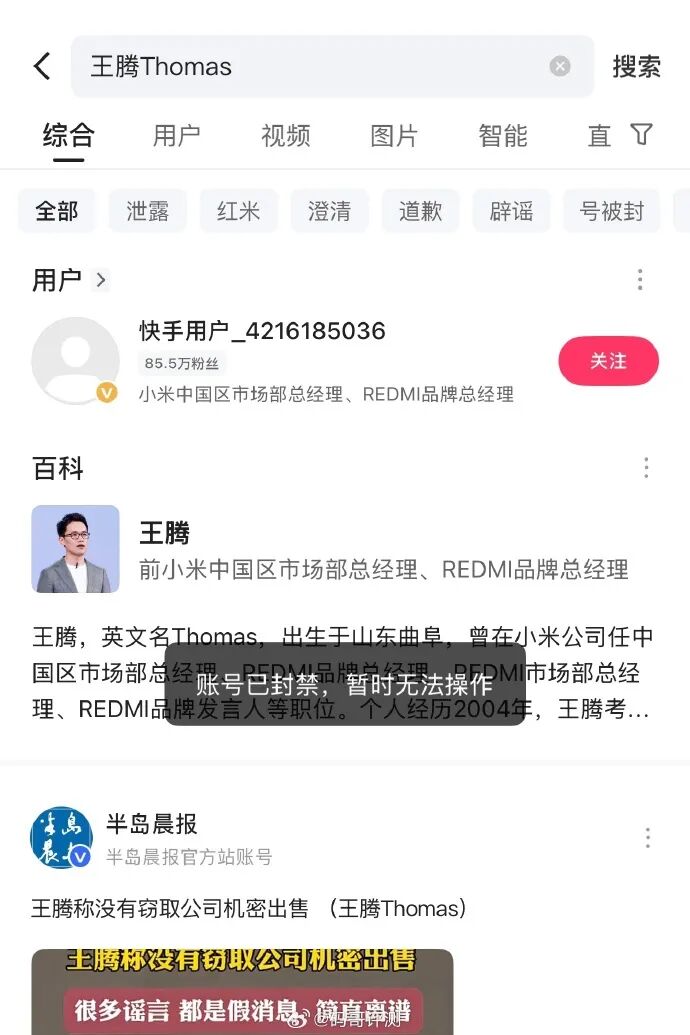Open more options for 用户 section
Image resolution: width=690 pixels, height=1035 pixels.
[x=640, y=280]
